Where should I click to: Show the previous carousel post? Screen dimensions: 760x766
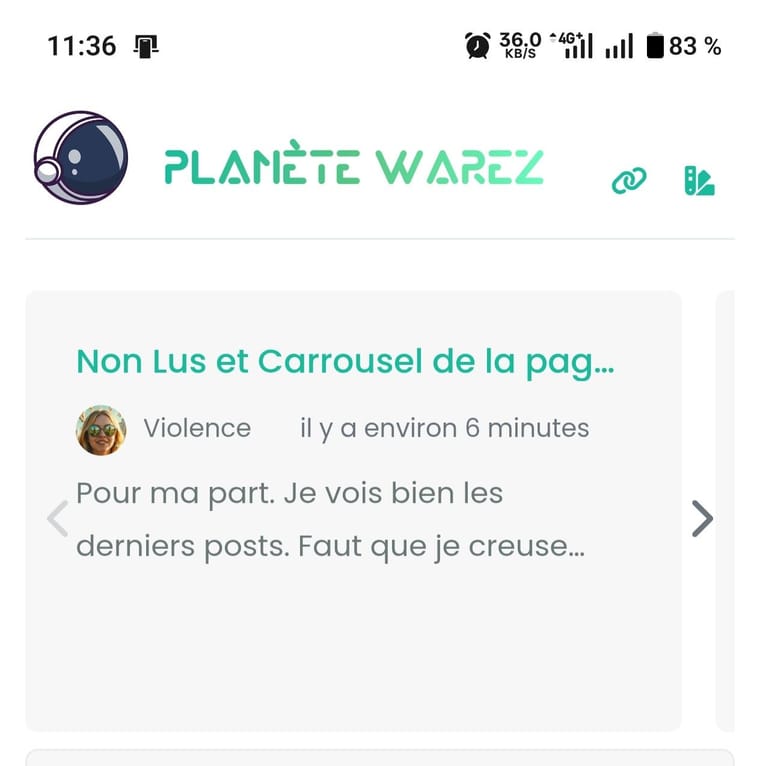(58, 518)
